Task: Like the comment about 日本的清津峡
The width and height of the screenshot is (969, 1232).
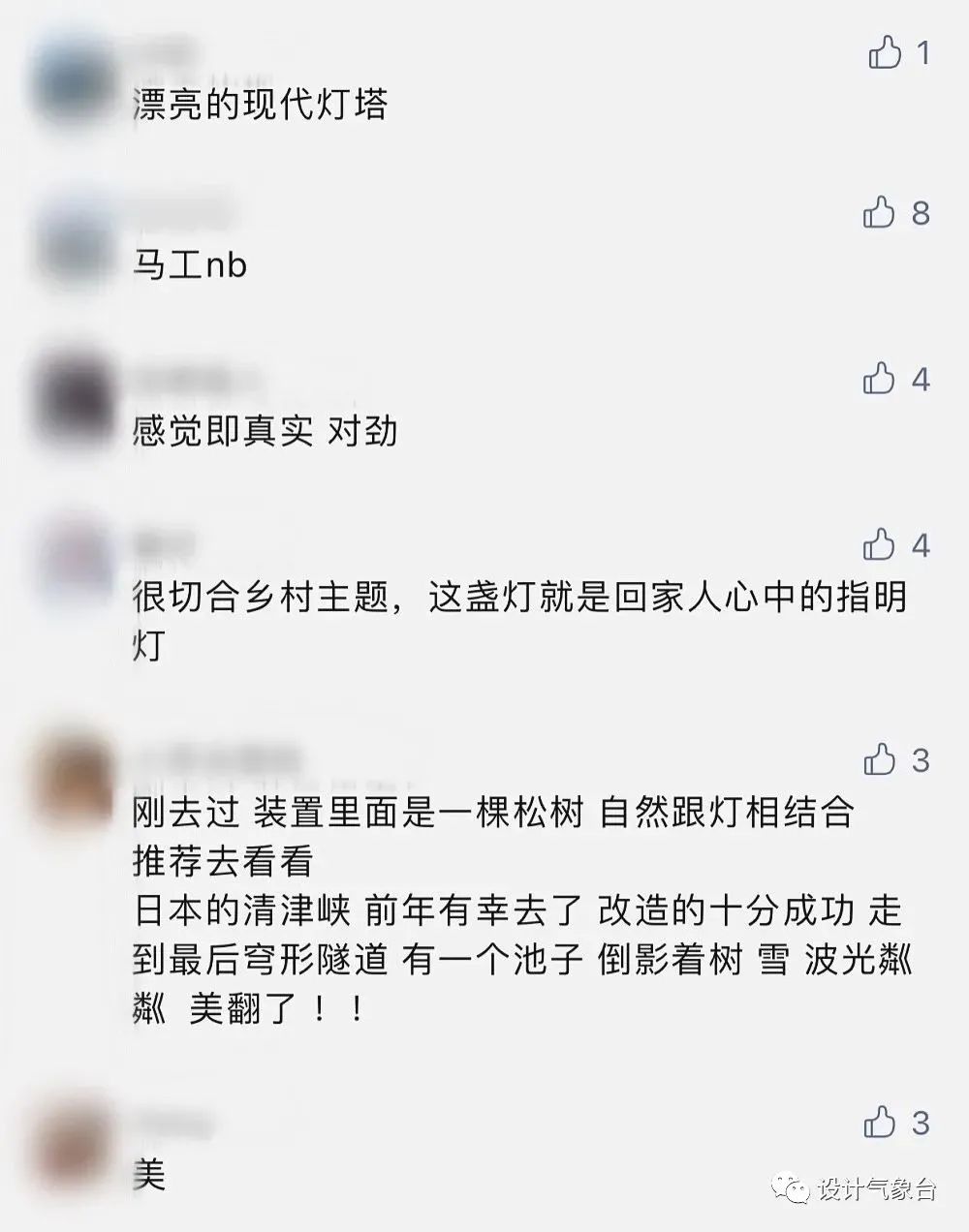Action: [879, 759]
